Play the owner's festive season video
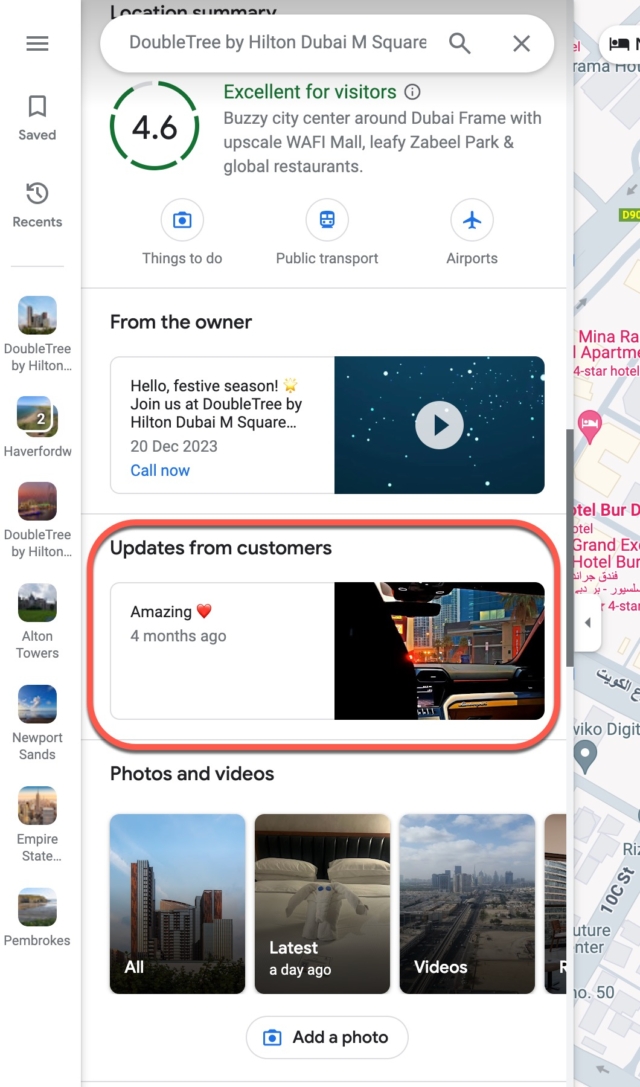Image resolution: width=640 pixels, height=1087 pixels. pyautogui.click(x=439, y=425)
